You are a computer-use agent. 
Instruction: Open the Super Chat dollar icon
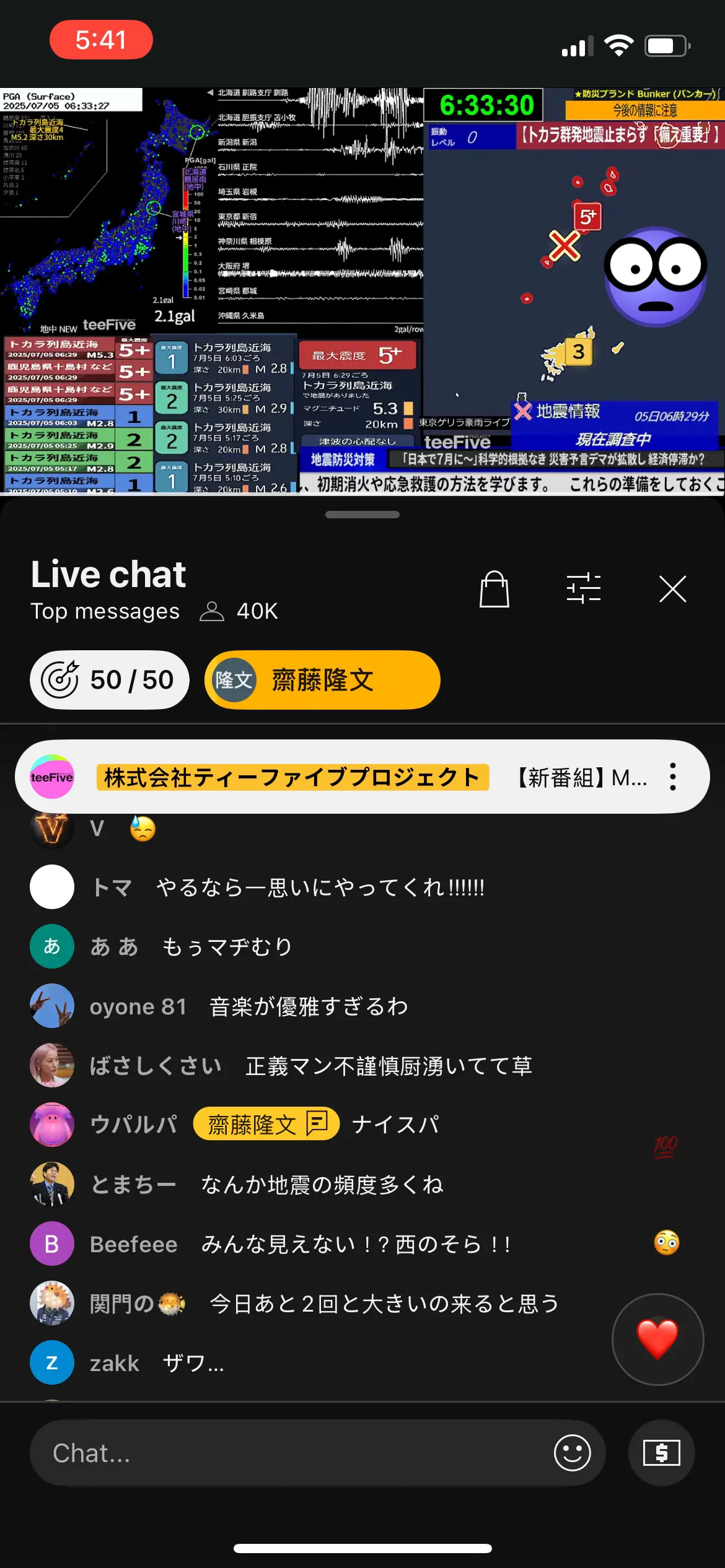tap(661, 1452)
